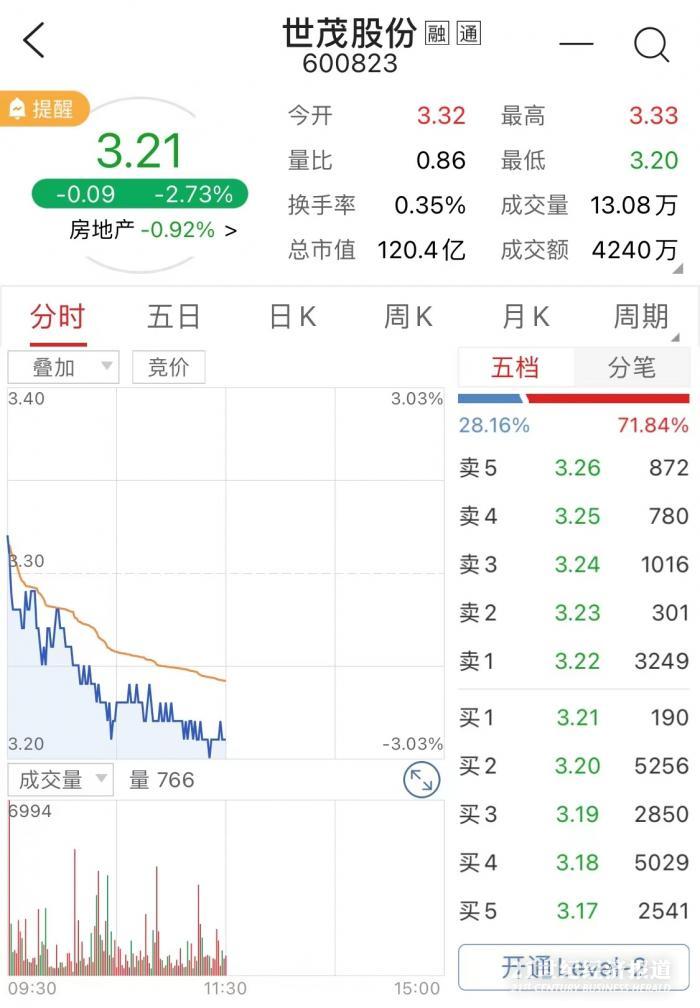Switch to the 五日 chart tab
Screen dimensions: 700x1008
[174, 318]
